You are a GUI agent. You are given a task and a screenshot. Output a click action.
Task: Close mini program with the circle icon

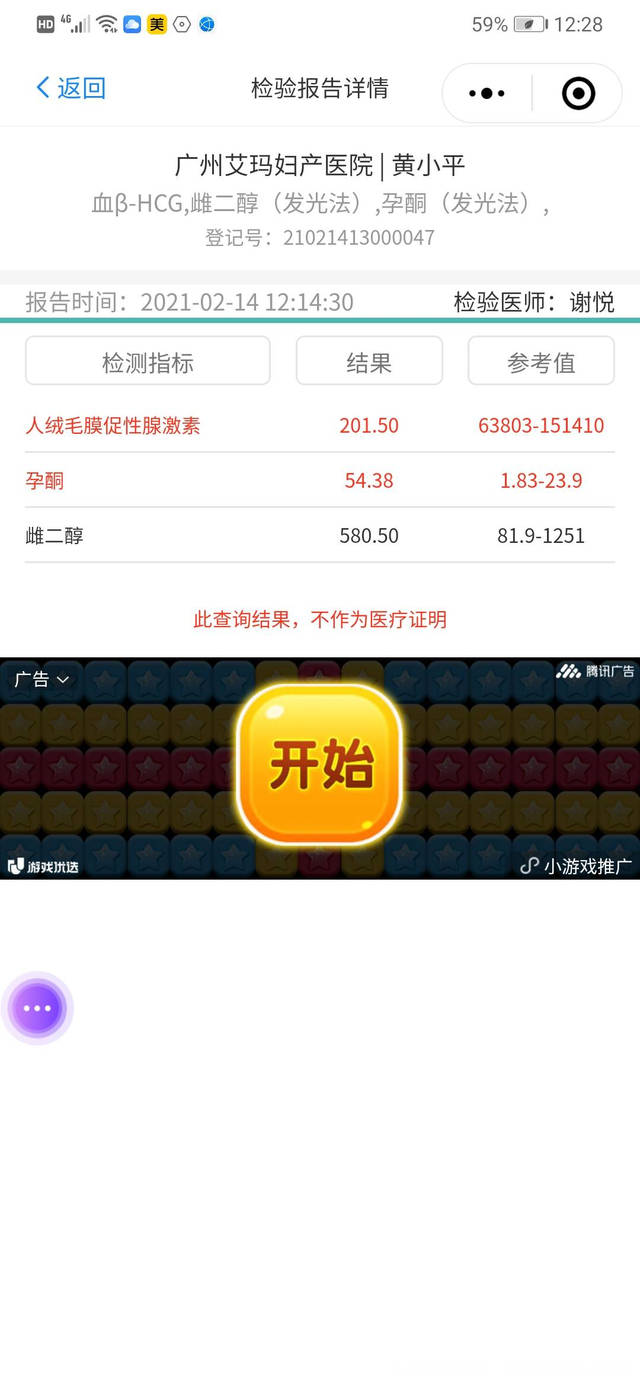pos(578,93)
